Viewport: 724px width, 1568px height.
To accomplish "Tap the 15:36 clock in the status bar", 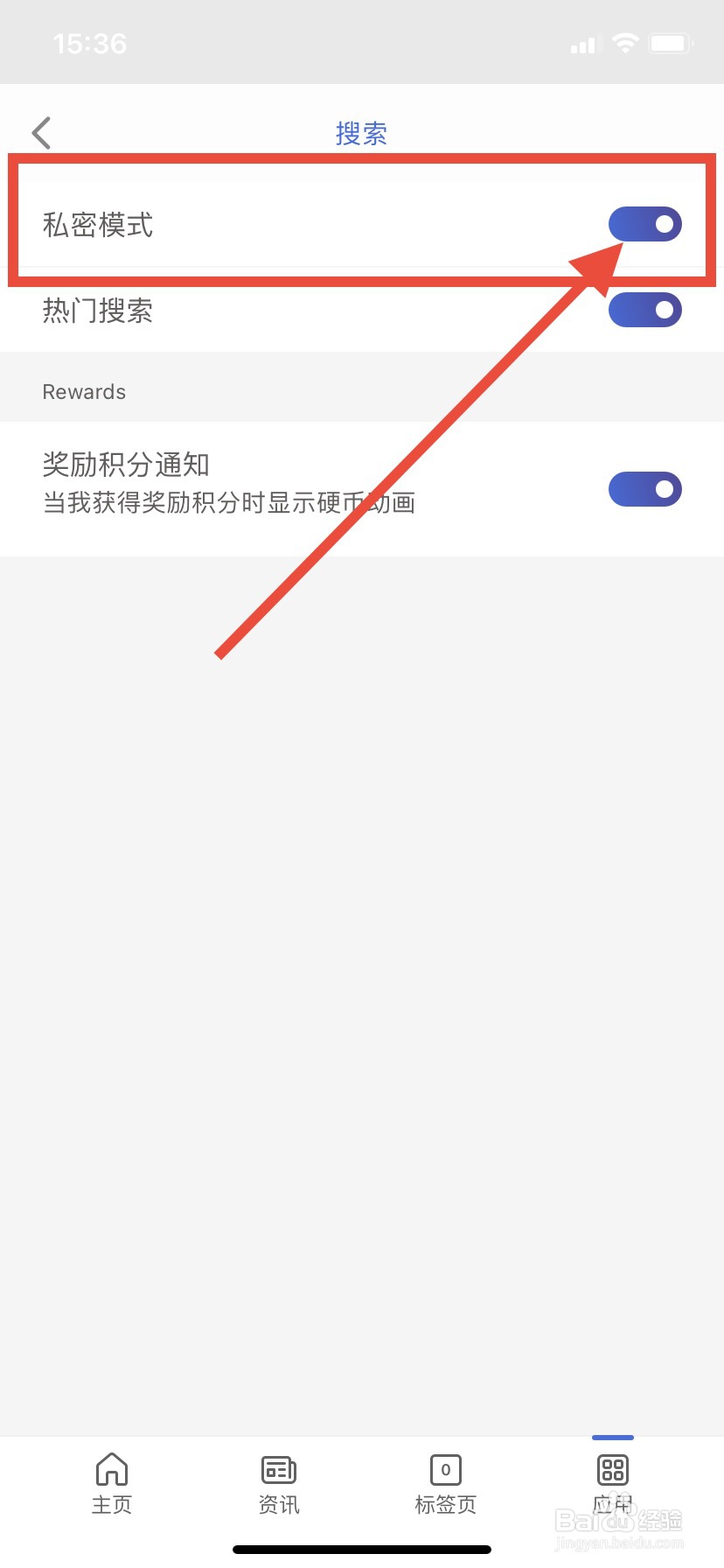I will tap(90, 42).
